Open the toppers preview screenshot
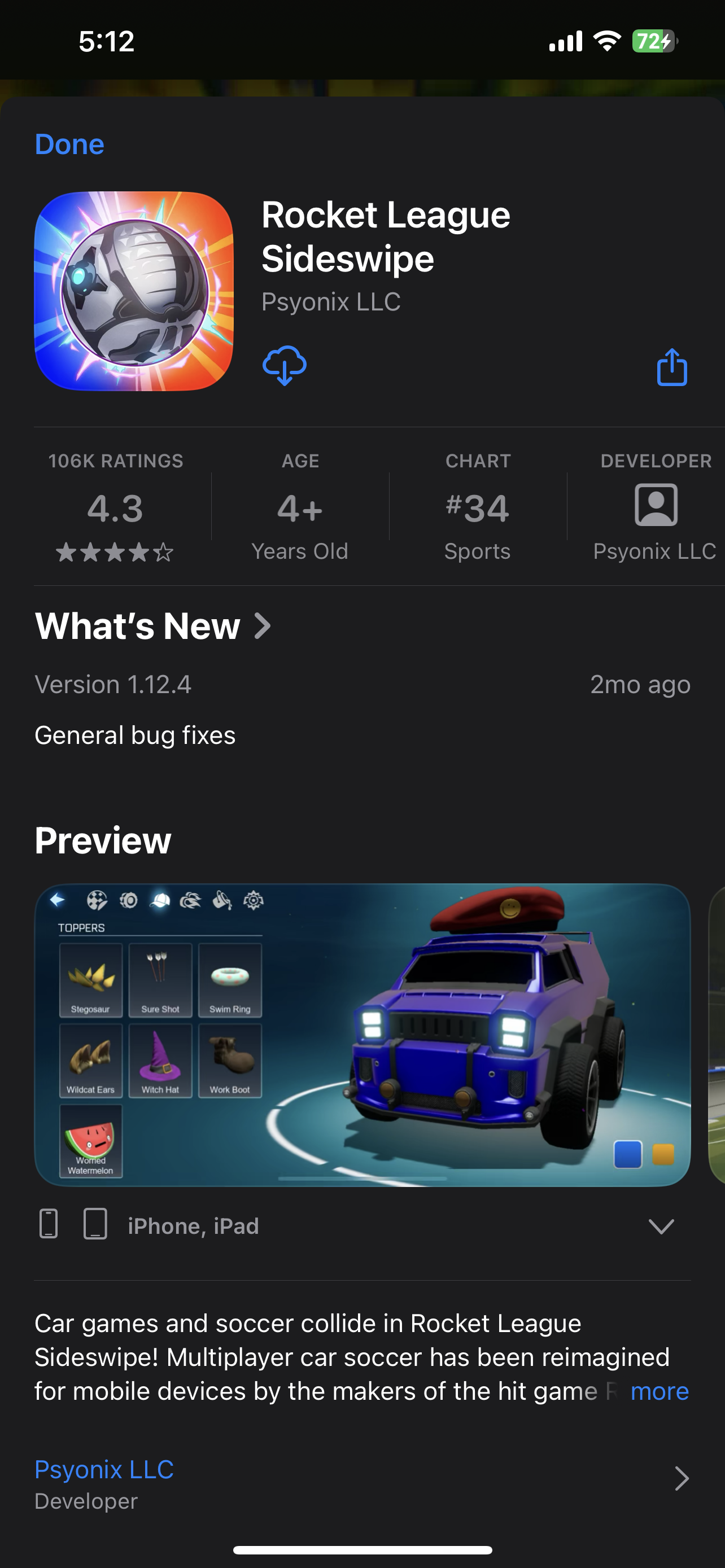Screen dimensions: 725x1568 [x=362, y=1034]
